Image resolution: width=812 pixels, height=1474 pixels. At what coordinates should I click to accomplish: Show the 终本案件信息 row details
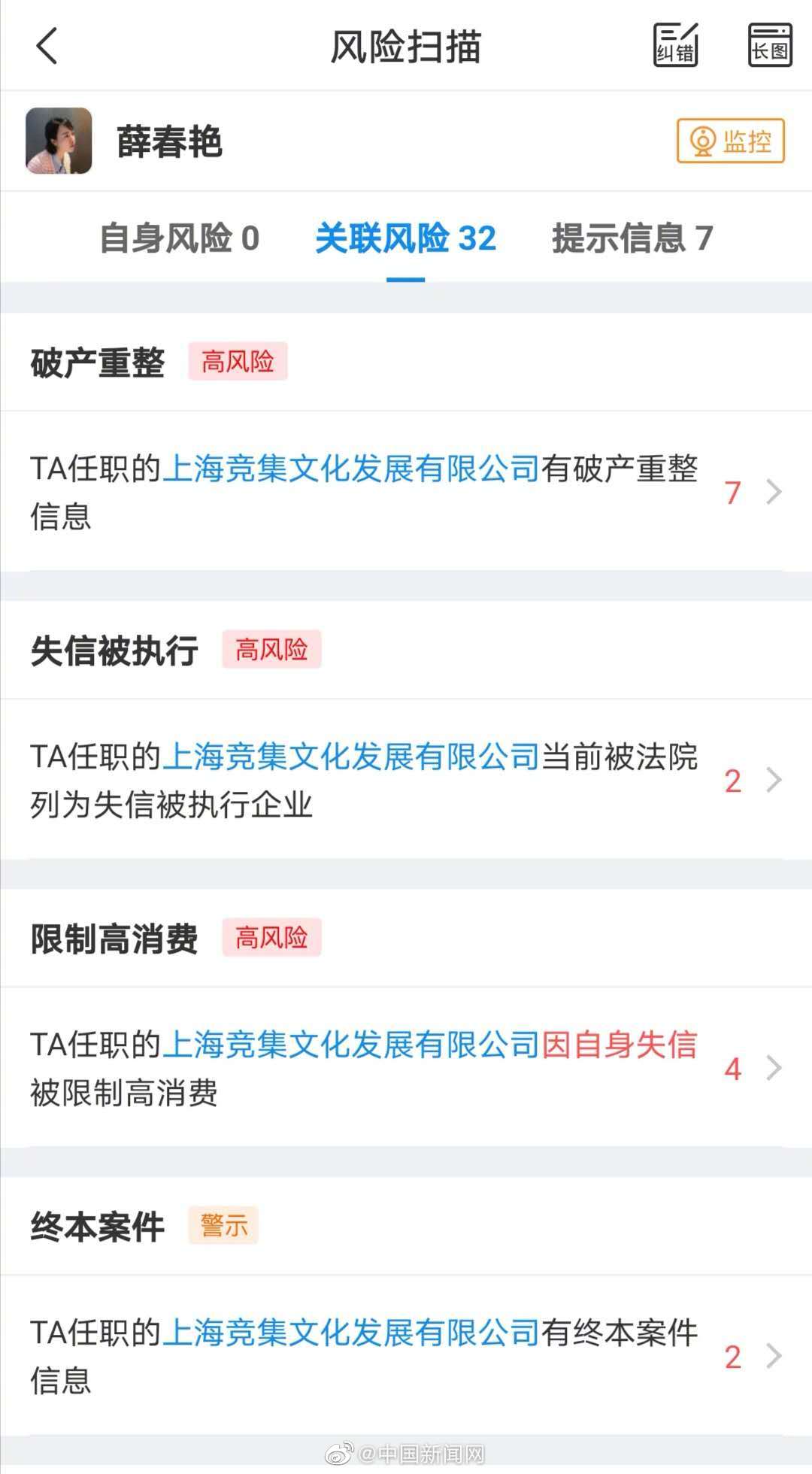pyautogui.click(x=406, y=1356)
